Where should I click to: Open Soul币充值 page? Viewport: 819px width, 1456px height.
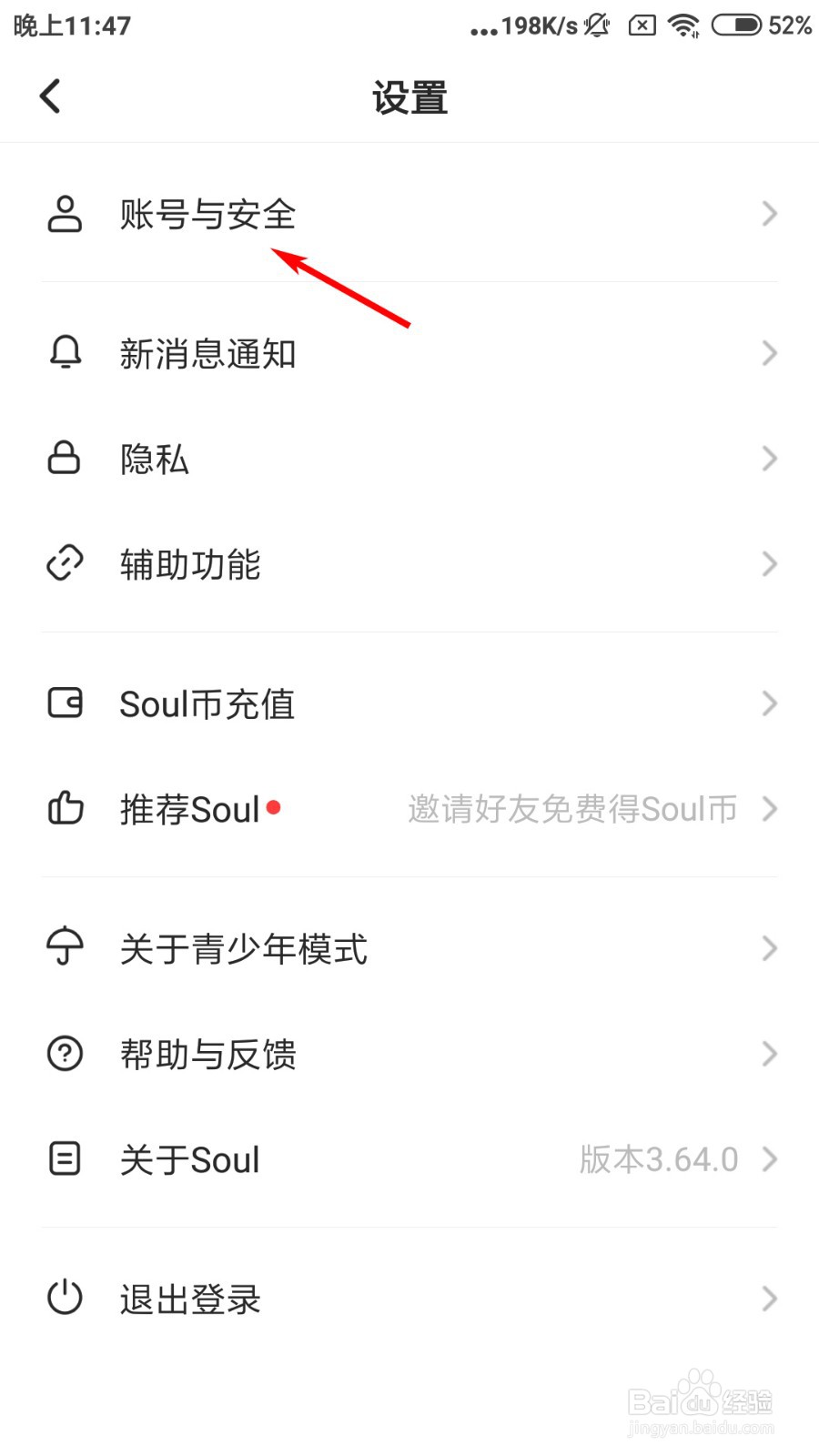207,704
